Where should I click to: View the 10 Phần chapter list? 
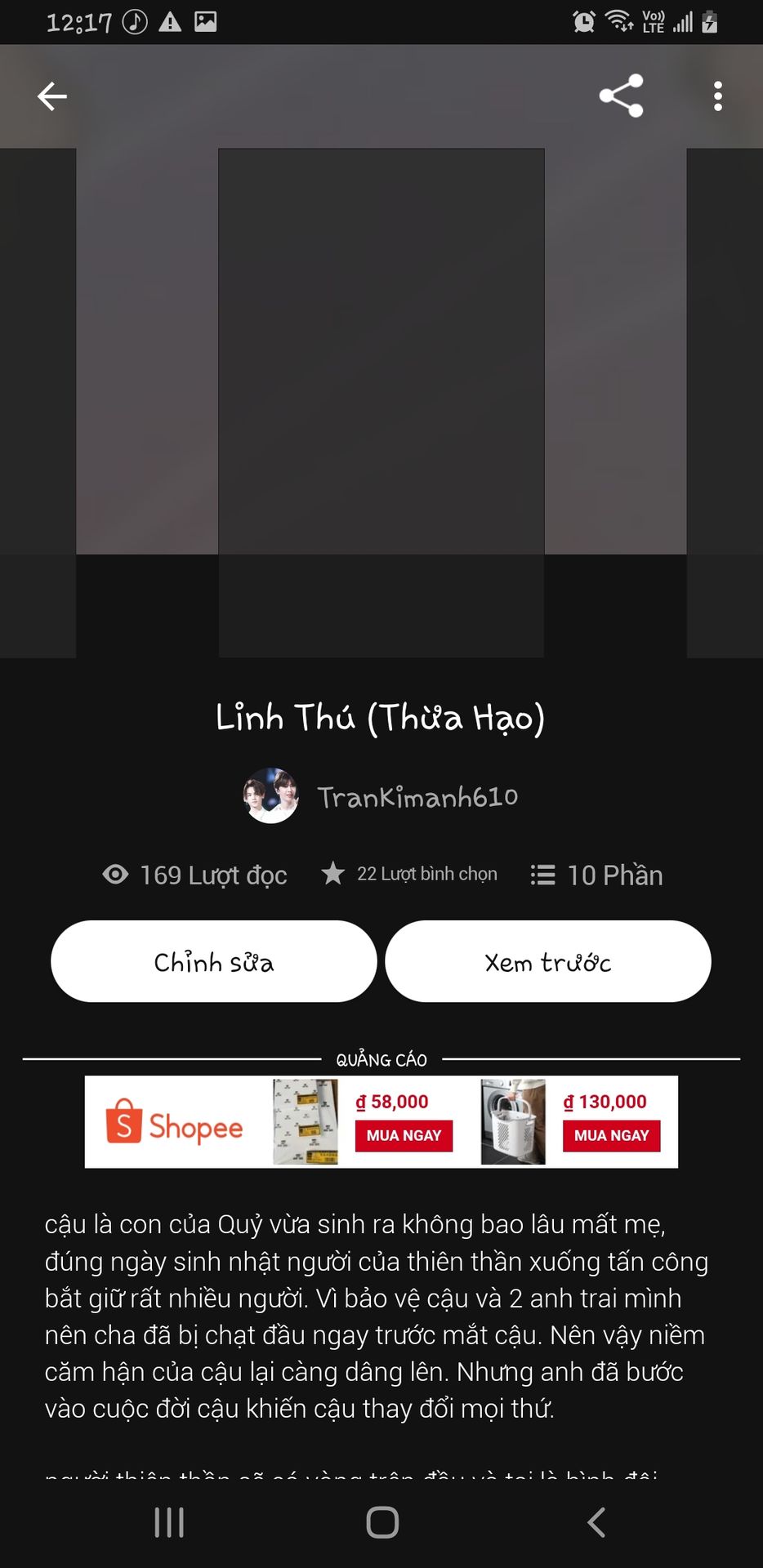click(x=597, y=875)
